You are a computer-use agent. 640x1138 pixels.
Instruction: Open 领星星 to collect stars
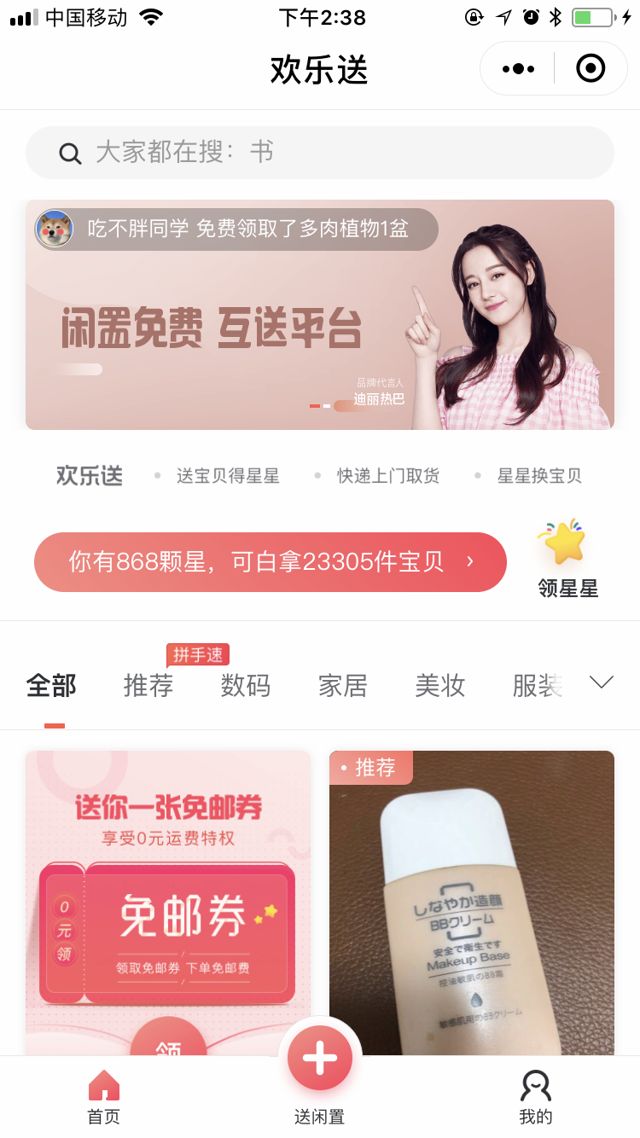[567, 560]
